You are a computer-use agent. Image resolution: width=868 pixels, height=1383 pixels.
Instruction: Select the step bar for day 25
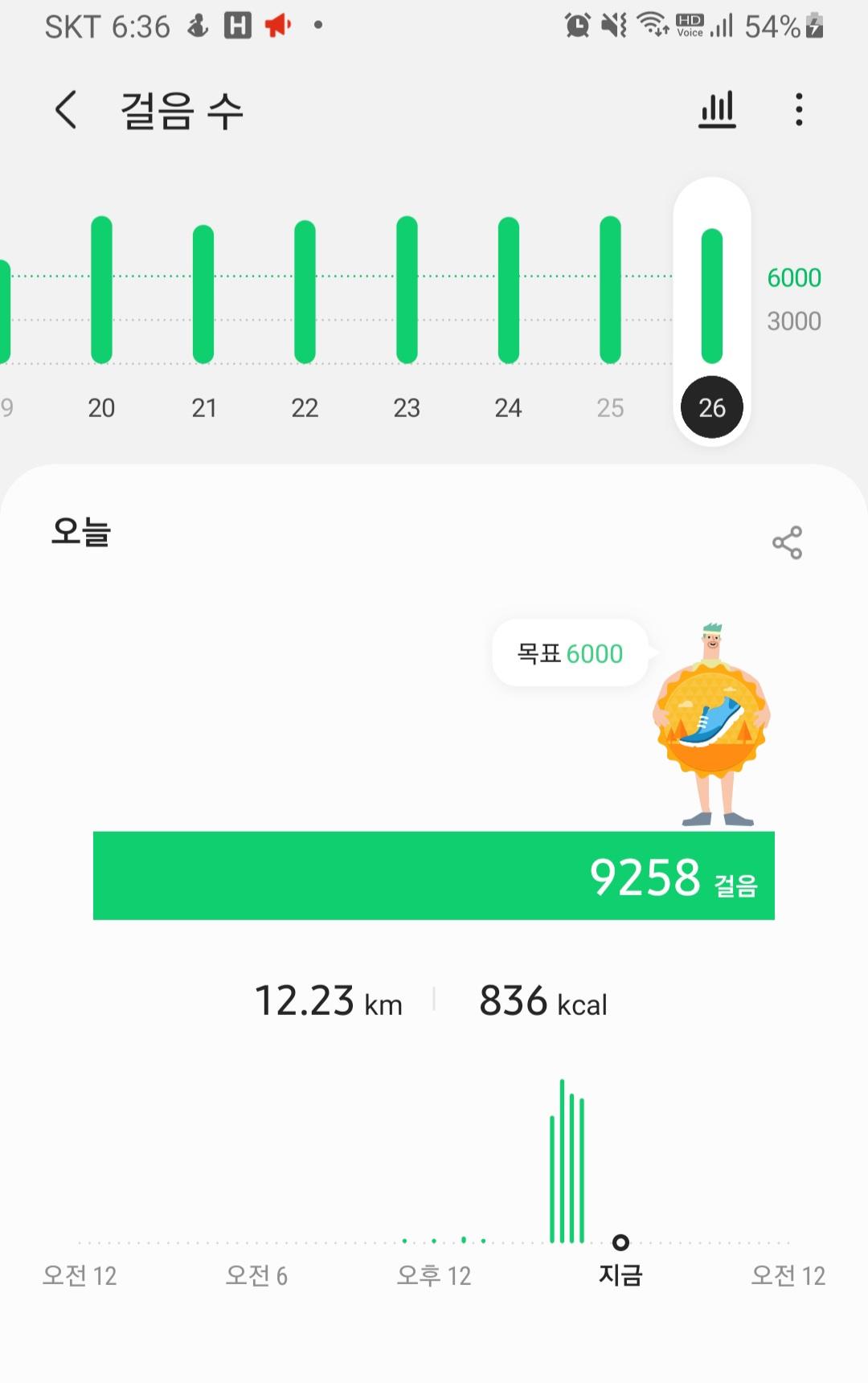tap(610, 291)
